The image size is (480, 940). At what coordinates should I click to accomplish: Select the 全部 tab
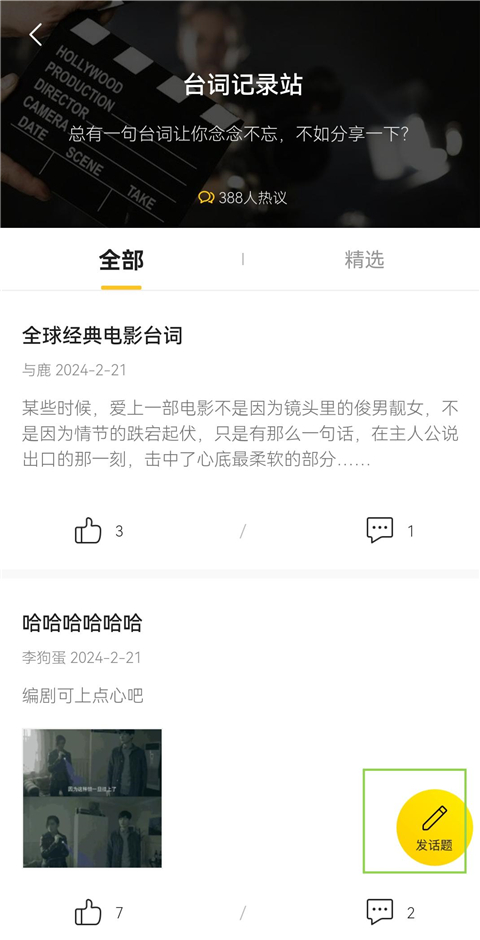click(x=121, y=261)
